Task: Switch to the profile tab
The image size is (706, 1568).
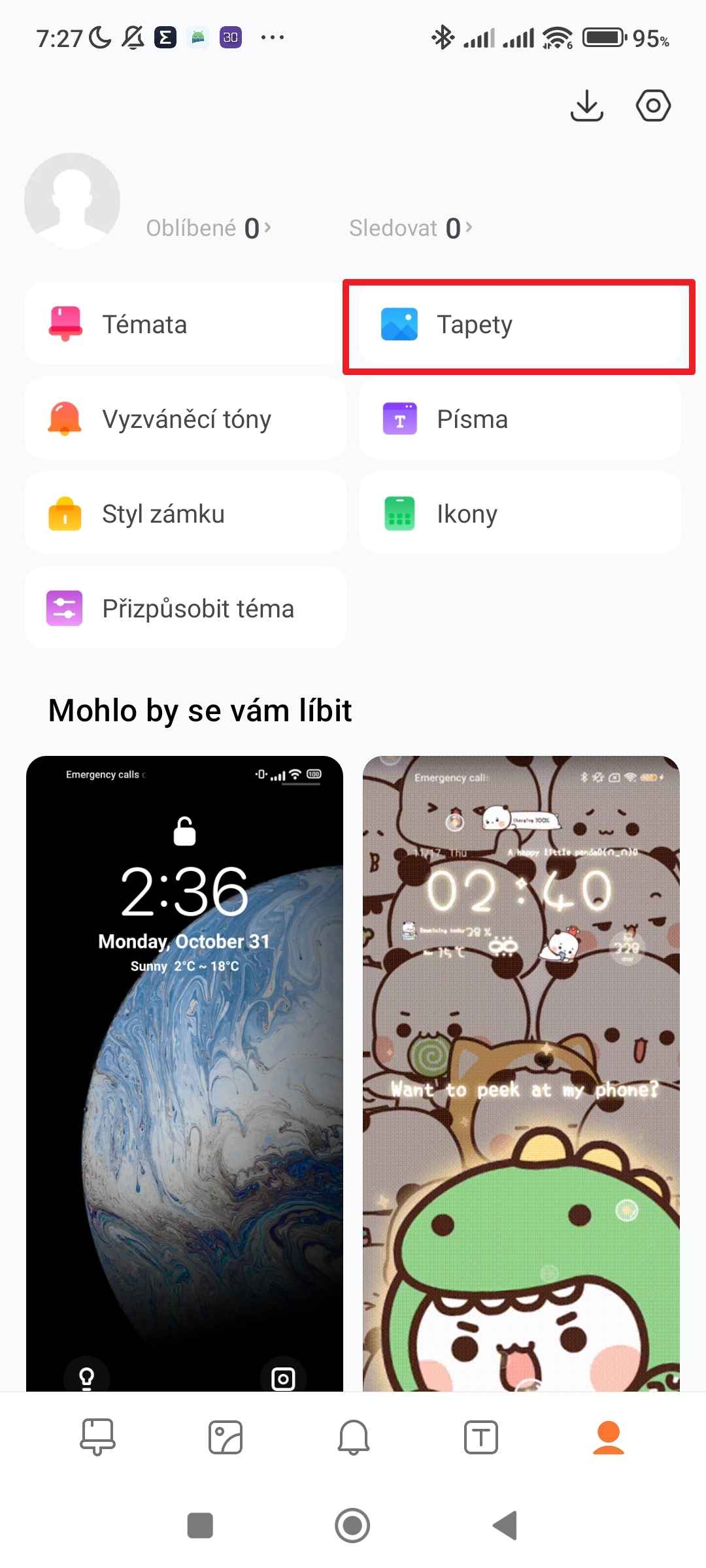Action: point(609,1437)
